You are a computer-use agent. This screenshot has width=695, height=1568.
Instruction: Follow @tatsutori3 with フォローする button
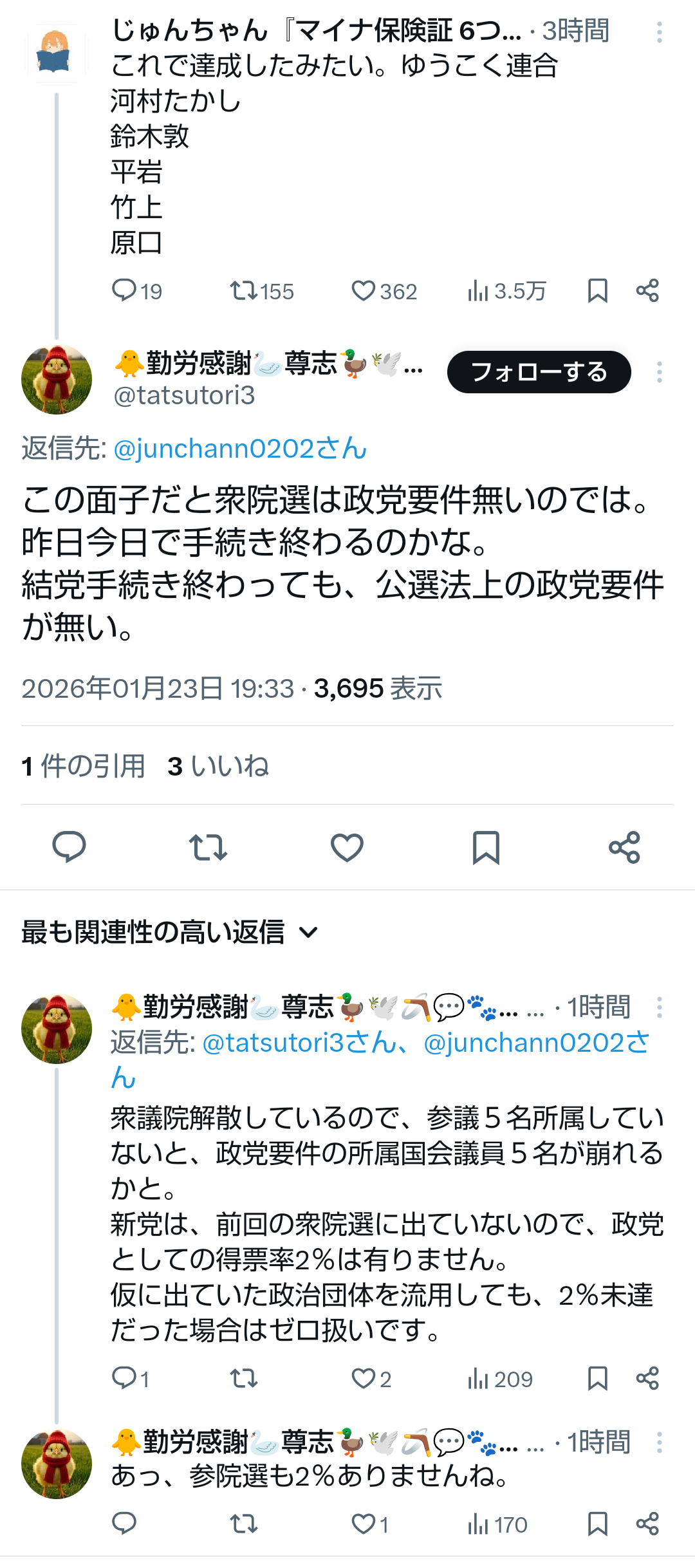(539, 372)
